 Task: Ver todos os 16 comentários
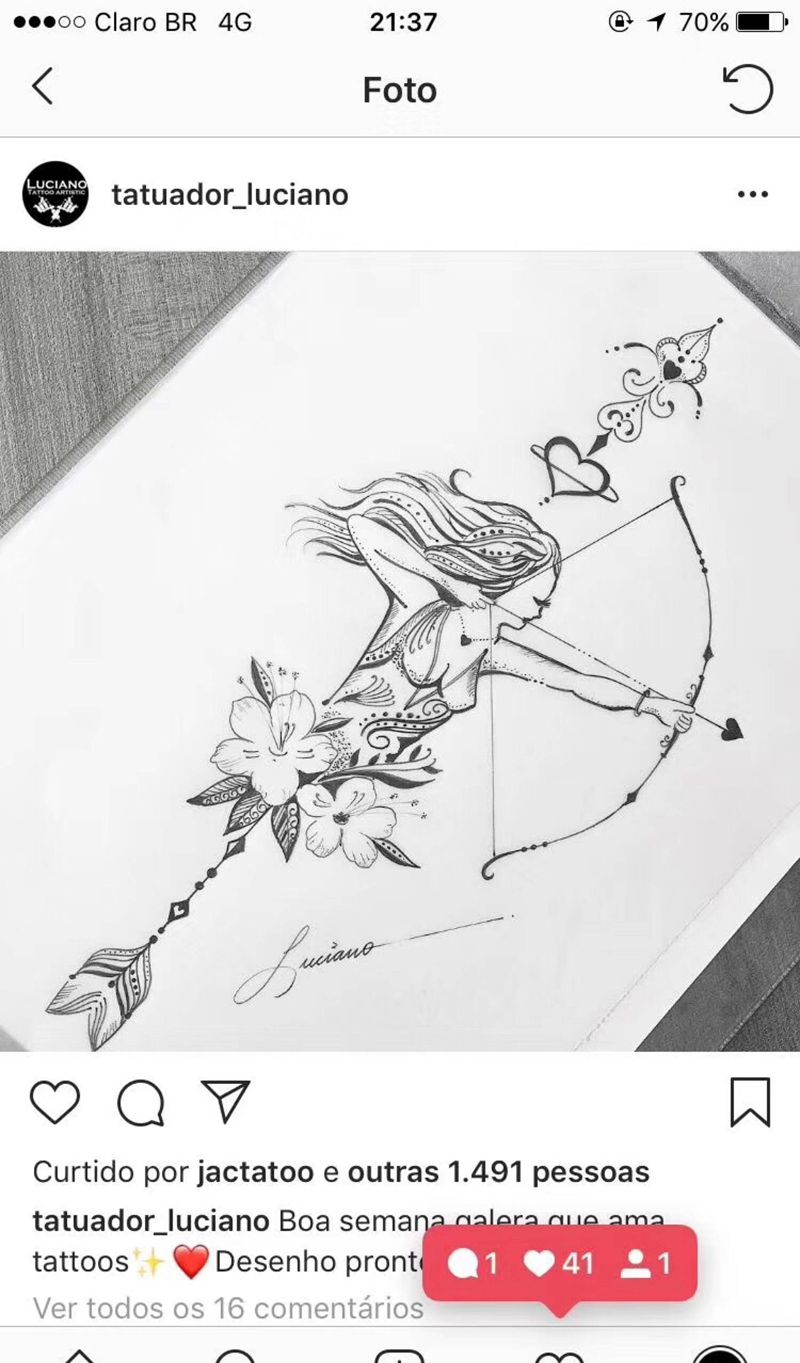(228, 1307)
